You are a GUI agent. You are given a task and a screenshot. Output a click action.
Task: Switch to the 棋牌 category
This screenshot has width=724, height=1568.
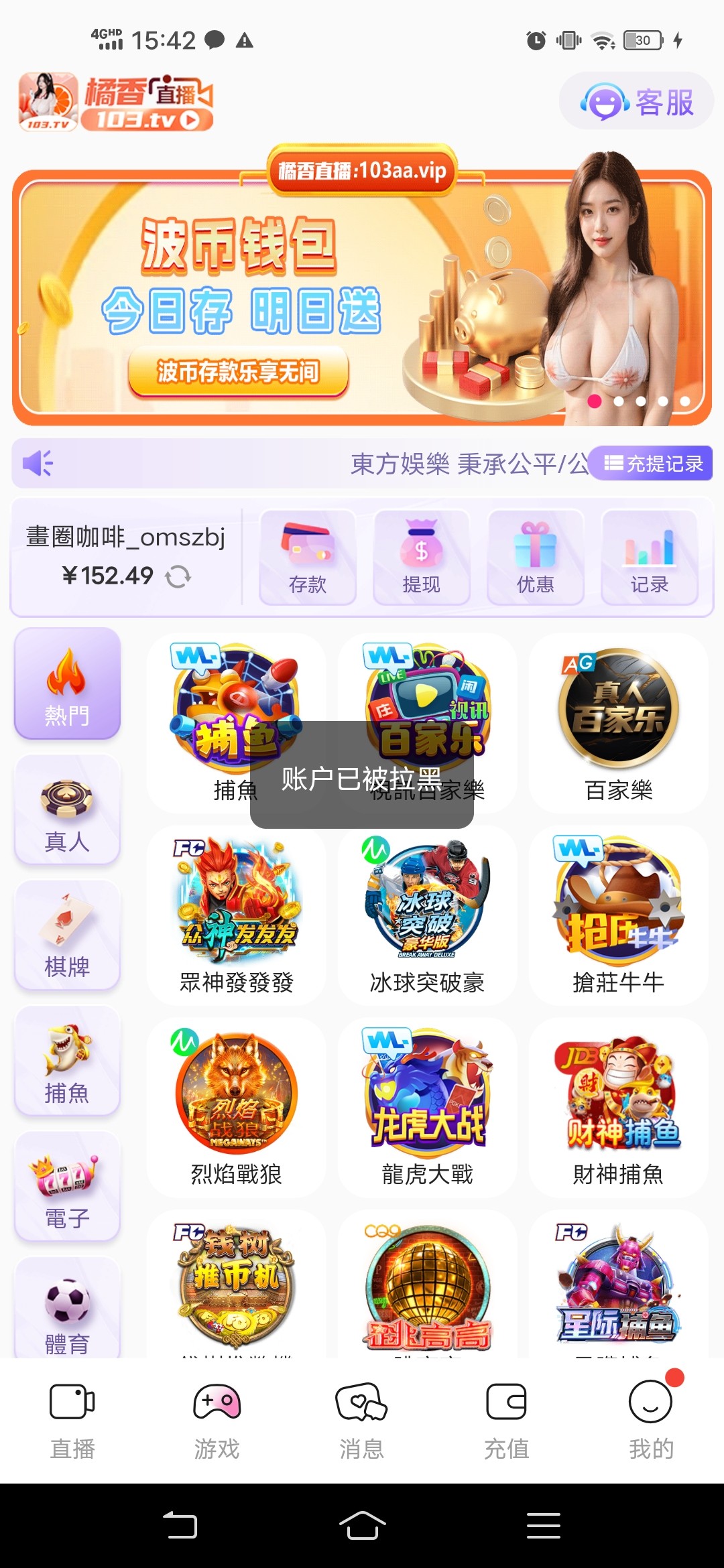(67, 935)
